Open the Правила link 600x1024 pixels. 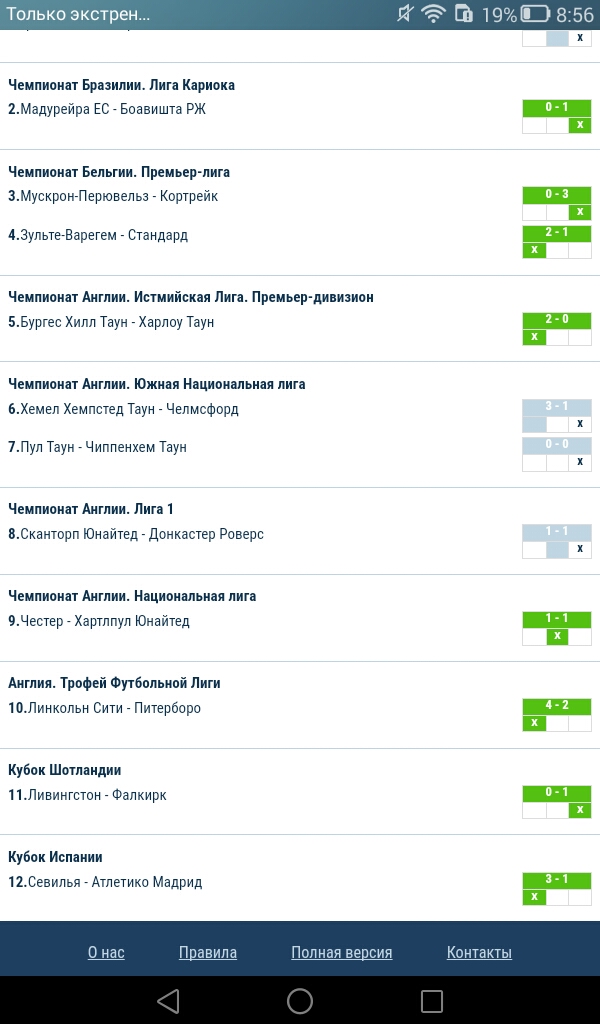point(208,953)
